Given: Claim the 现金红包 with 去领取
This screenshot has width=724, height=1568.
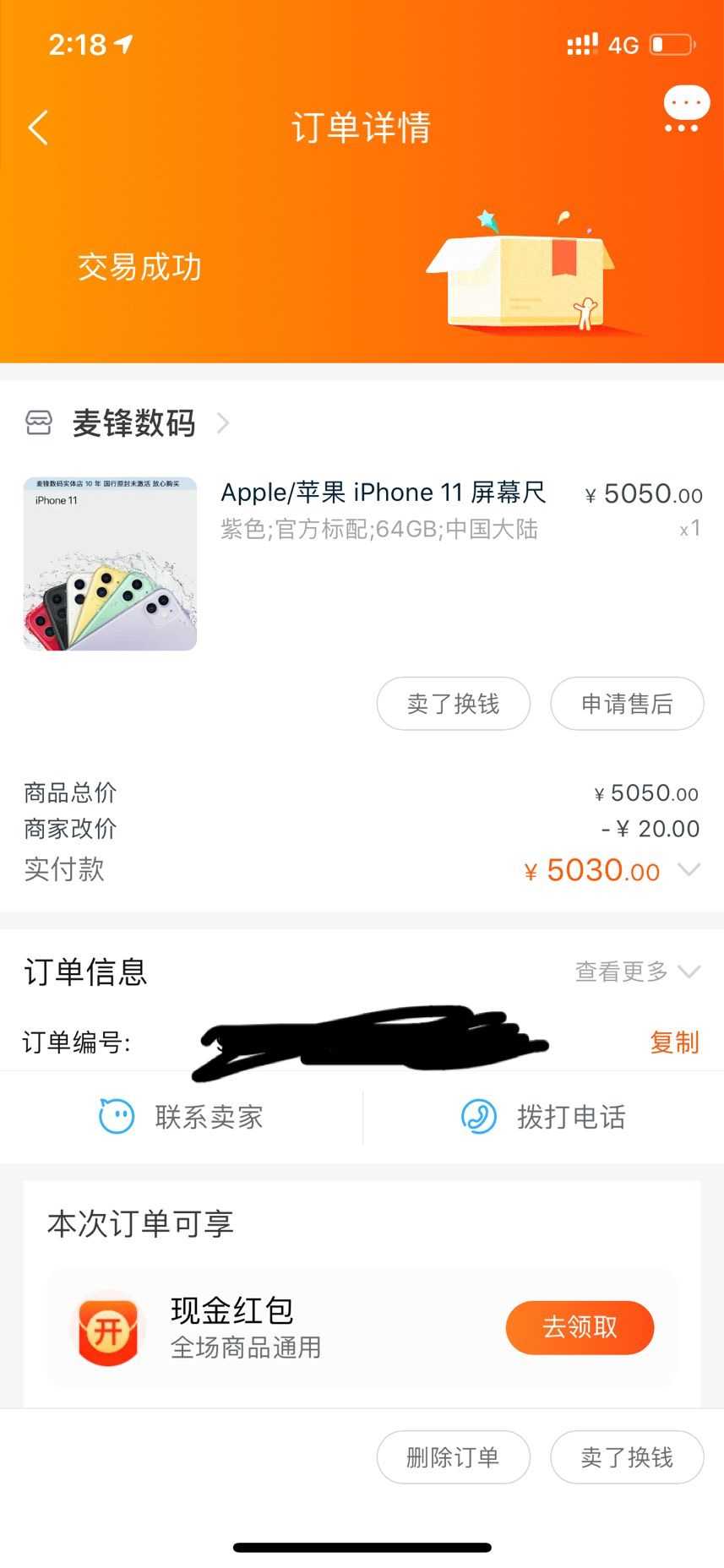Looking at the screenshot, I should [x=580, y=1326].
